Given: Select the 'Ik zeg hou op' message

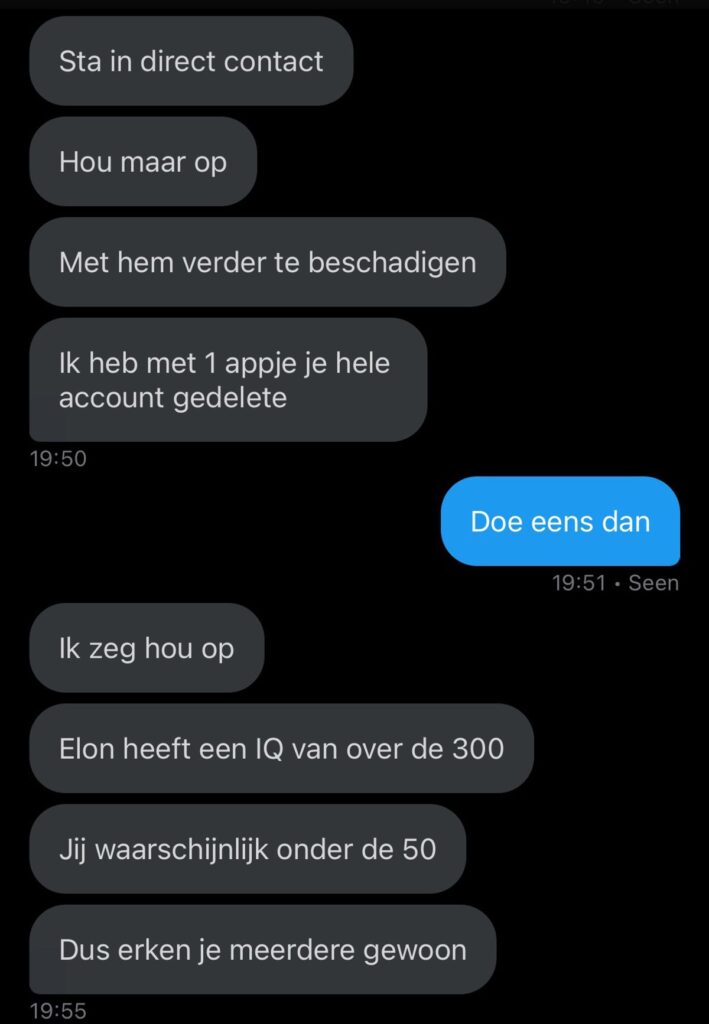Looking at the screenshot, I should click(x=146, y=648).
